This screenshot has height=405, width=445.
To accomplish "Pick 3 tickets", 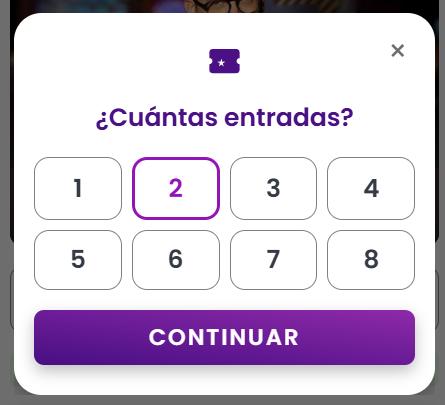I will [x=273, y=188].
